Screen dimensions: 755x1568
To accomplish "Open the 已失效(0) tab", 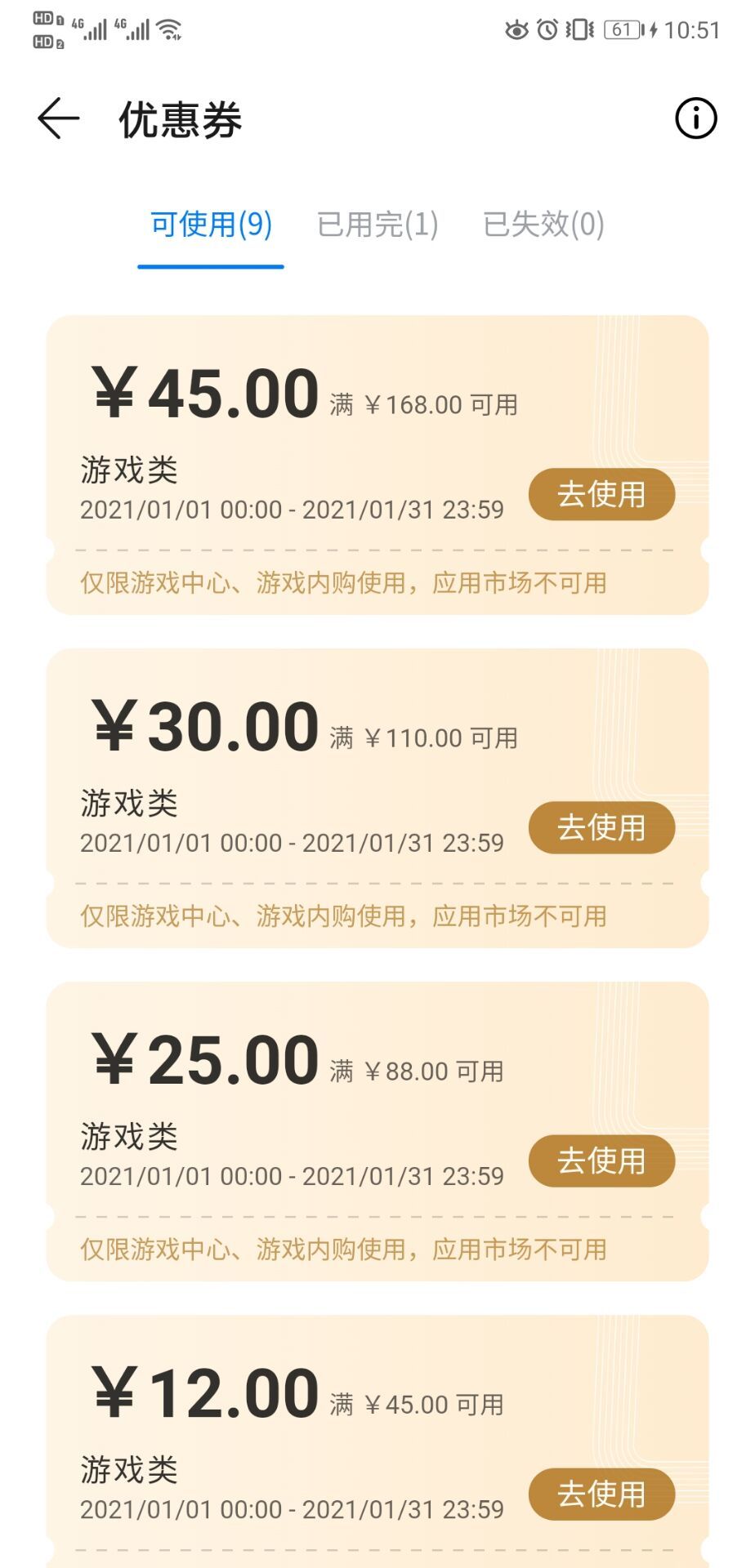I will [544, 224].
